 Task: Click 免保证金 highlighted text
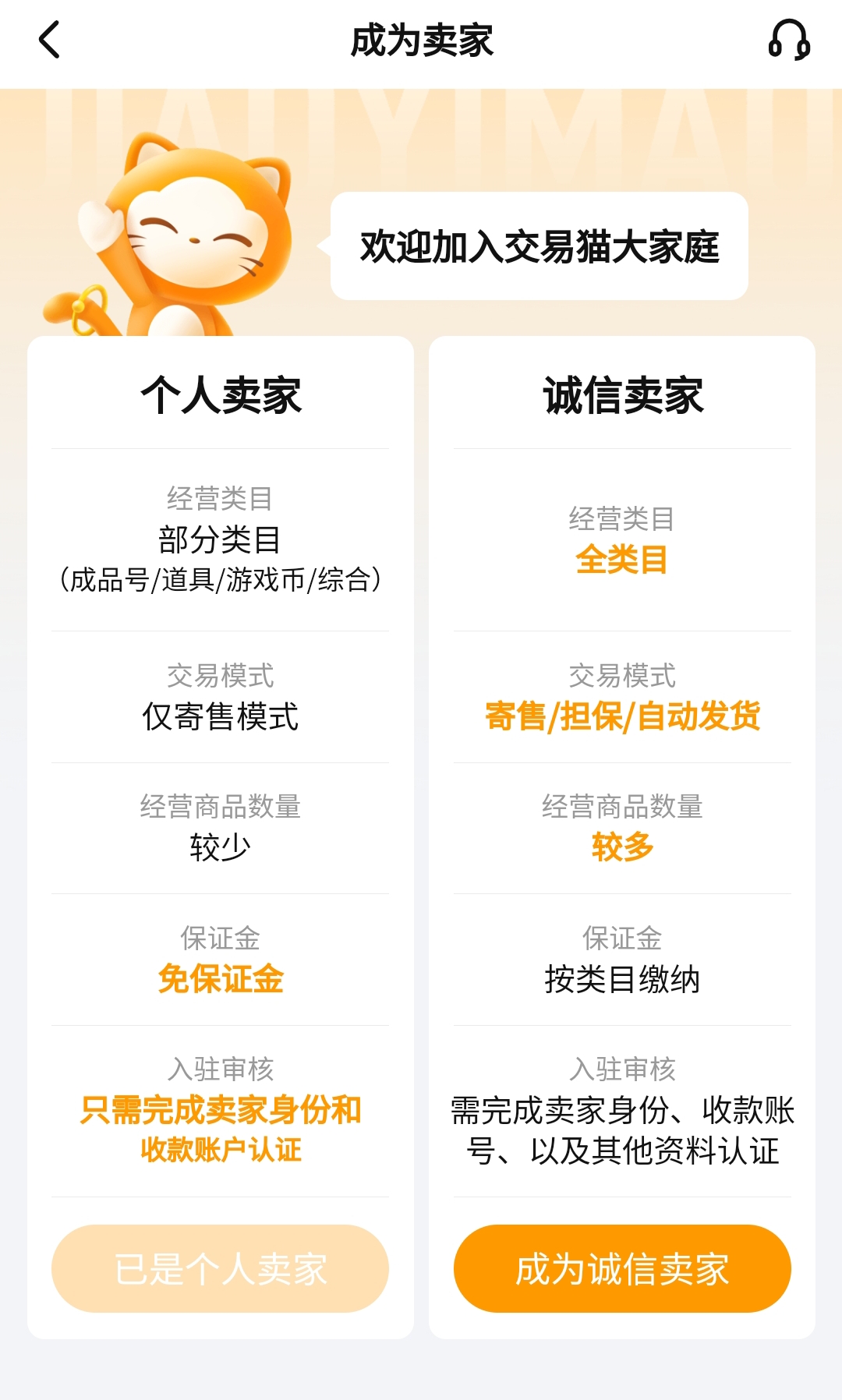click(220, 981)
